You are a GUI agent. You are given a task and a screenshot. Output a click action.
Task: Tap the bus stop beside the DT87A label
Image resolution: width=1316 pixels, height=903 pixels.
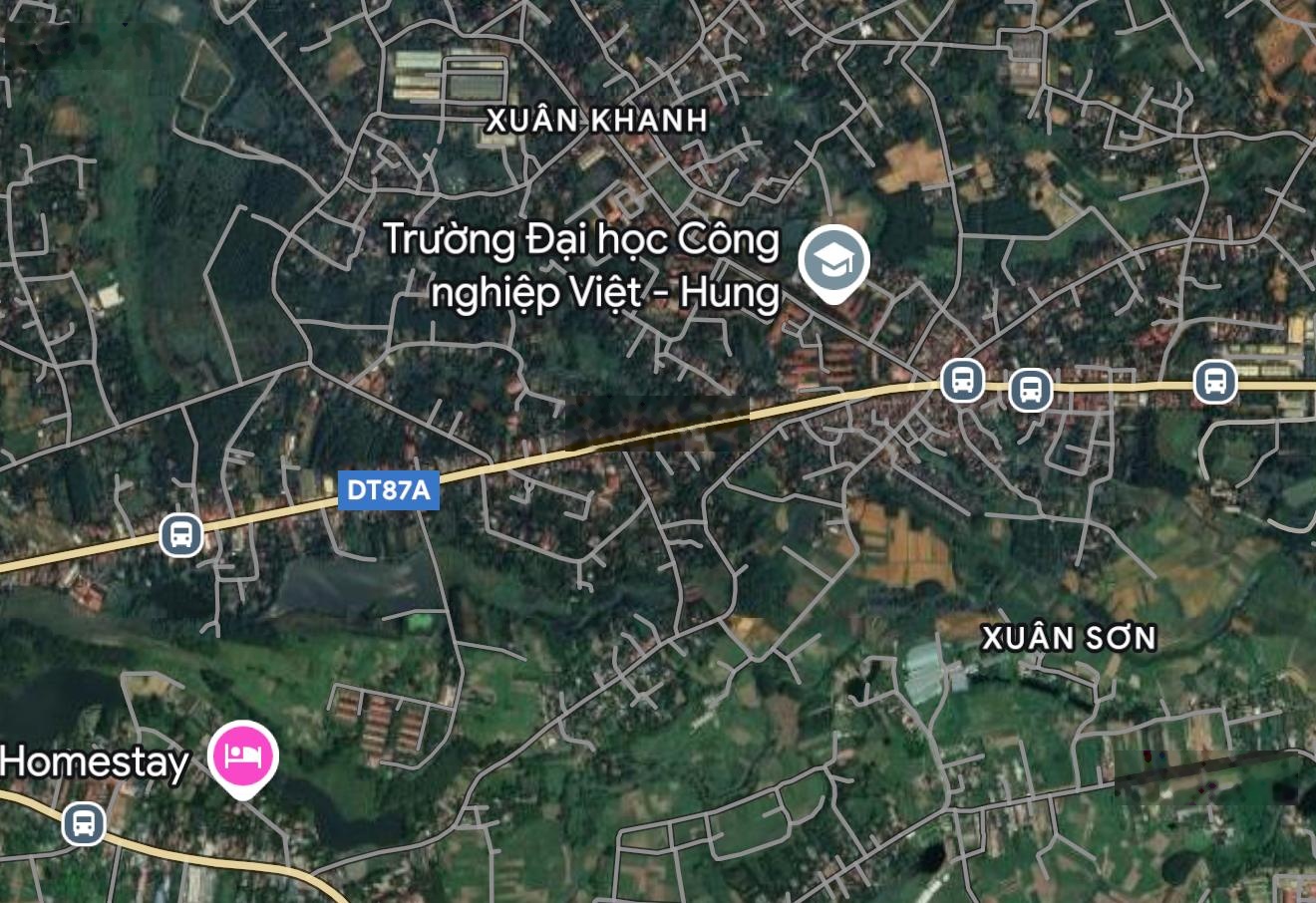181,535
